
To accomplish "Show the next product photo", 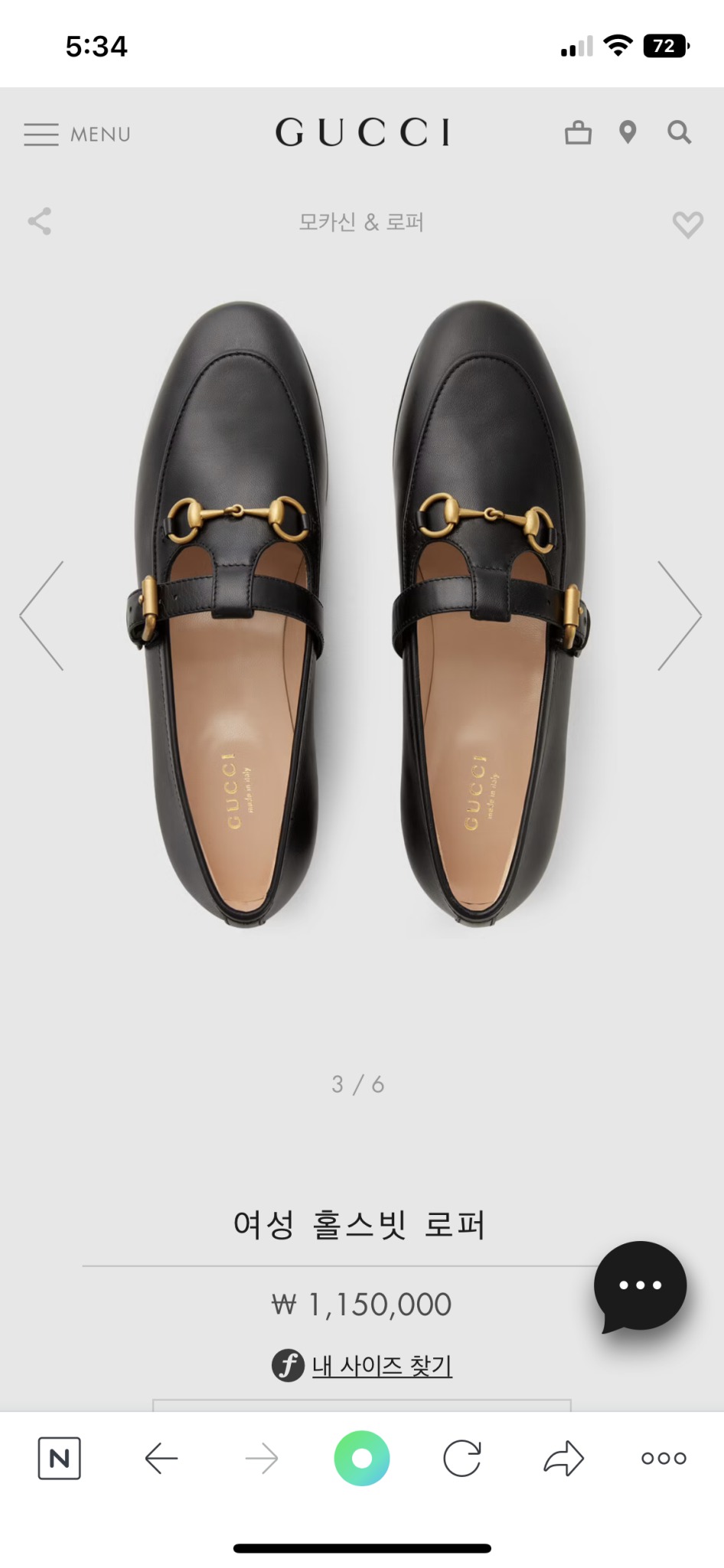I will [679, 616].
